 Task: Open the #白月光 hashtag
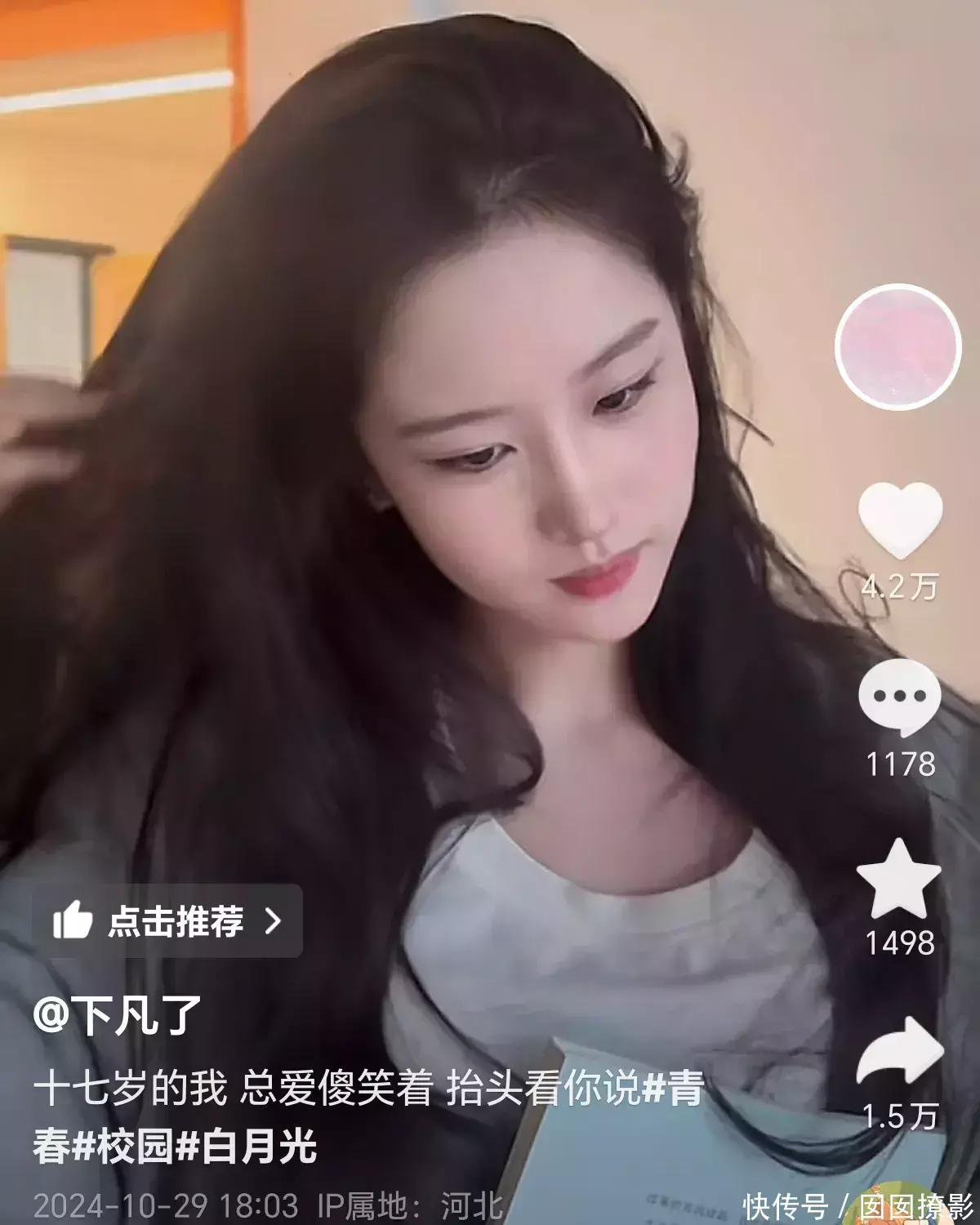click(247, 1147)
